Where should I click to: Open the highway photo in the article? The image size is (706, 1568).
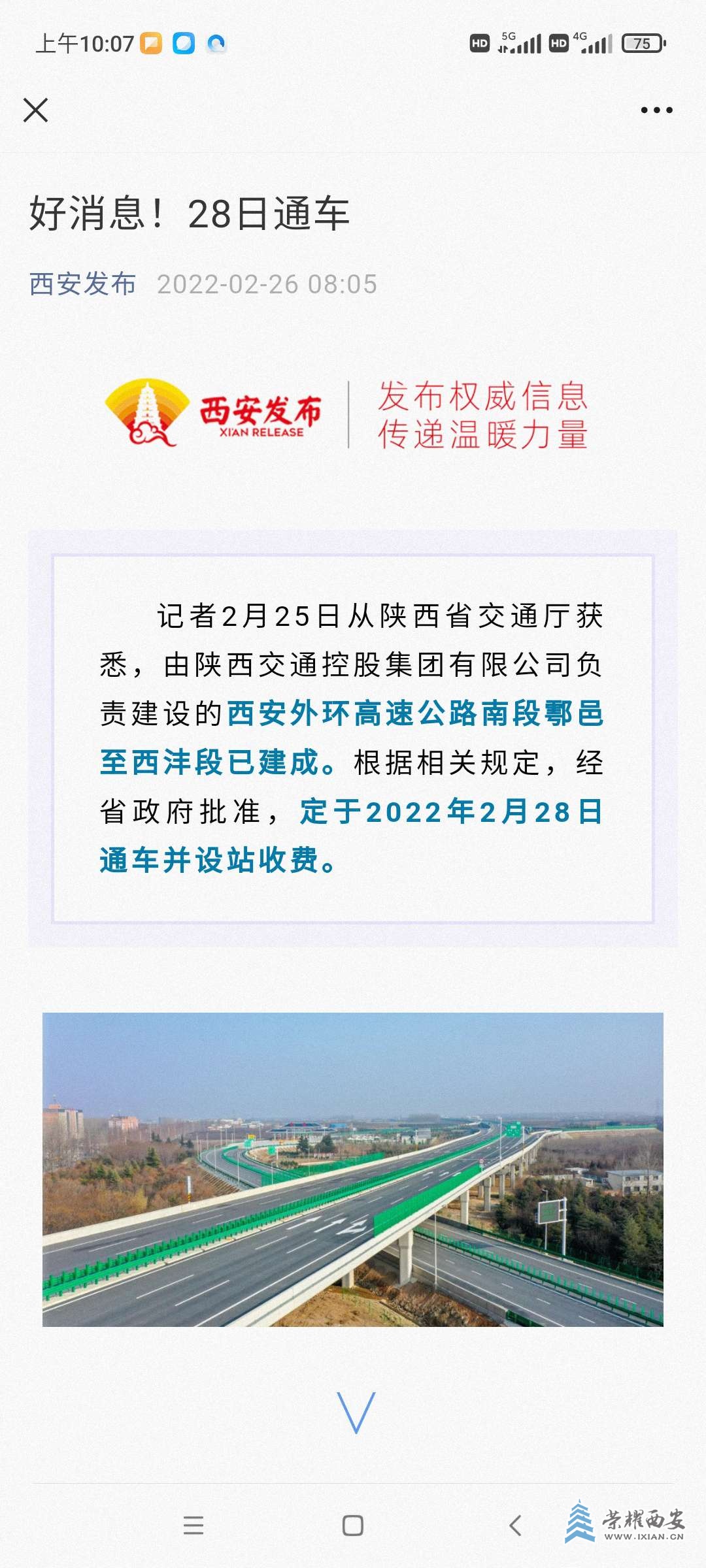(x=353, y=1169)
